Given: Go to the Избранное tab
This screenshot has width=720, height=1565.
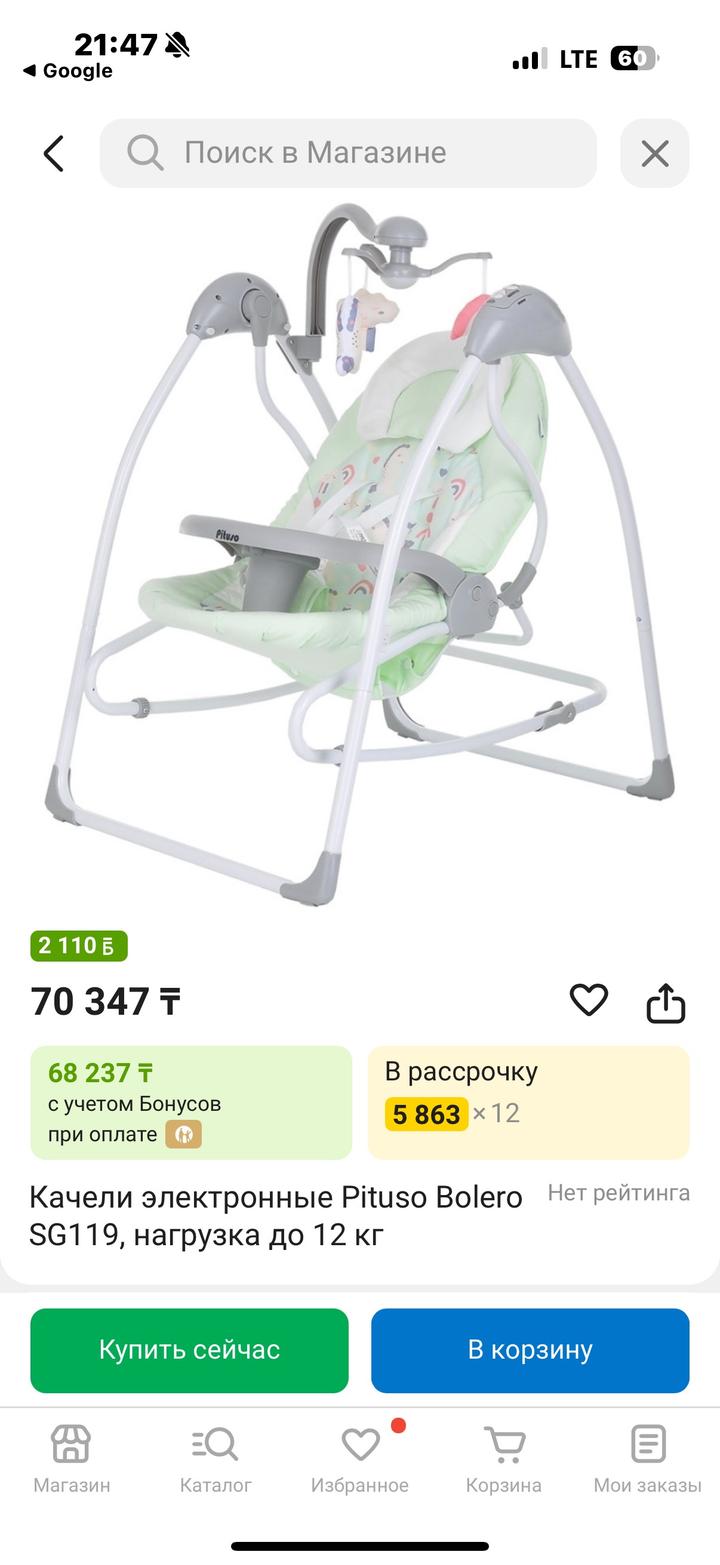Looking at the screenshot, I should click(360, 1460).
